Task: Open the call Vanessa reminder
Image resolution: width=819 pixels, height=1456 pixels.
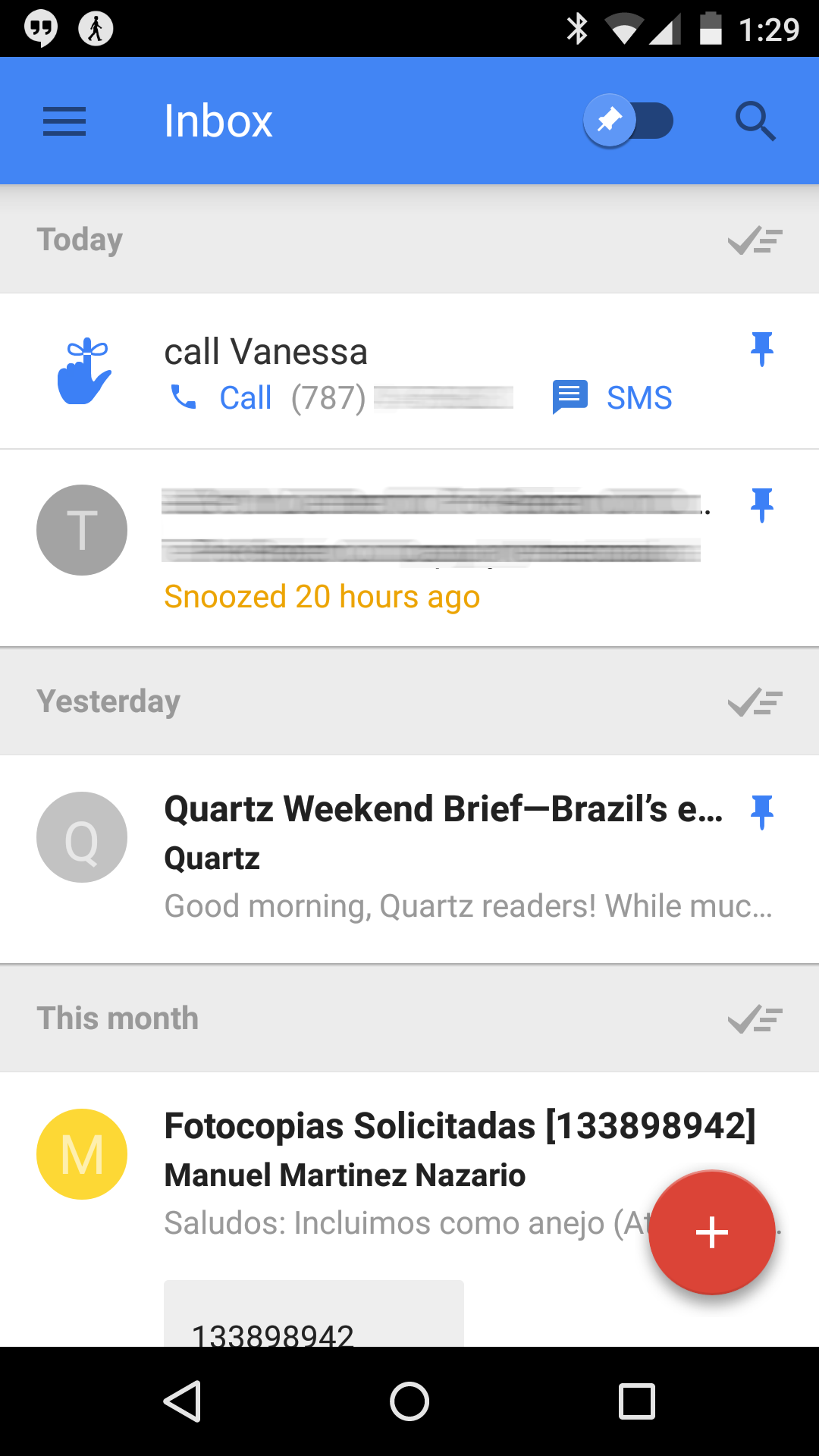Action: click(x=409, y=372)
